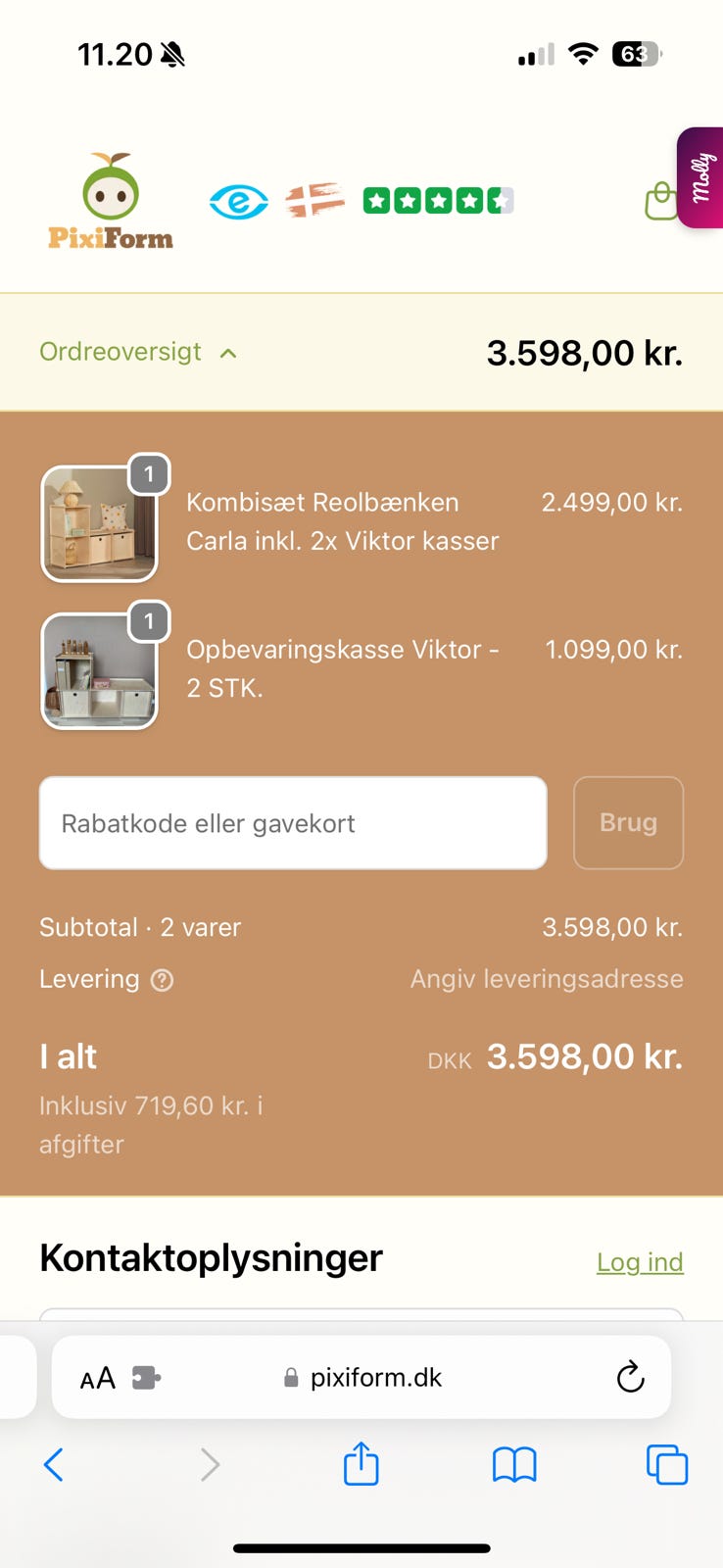
Task: Open the shopping bag cart icon
Action: click(661, 199)
